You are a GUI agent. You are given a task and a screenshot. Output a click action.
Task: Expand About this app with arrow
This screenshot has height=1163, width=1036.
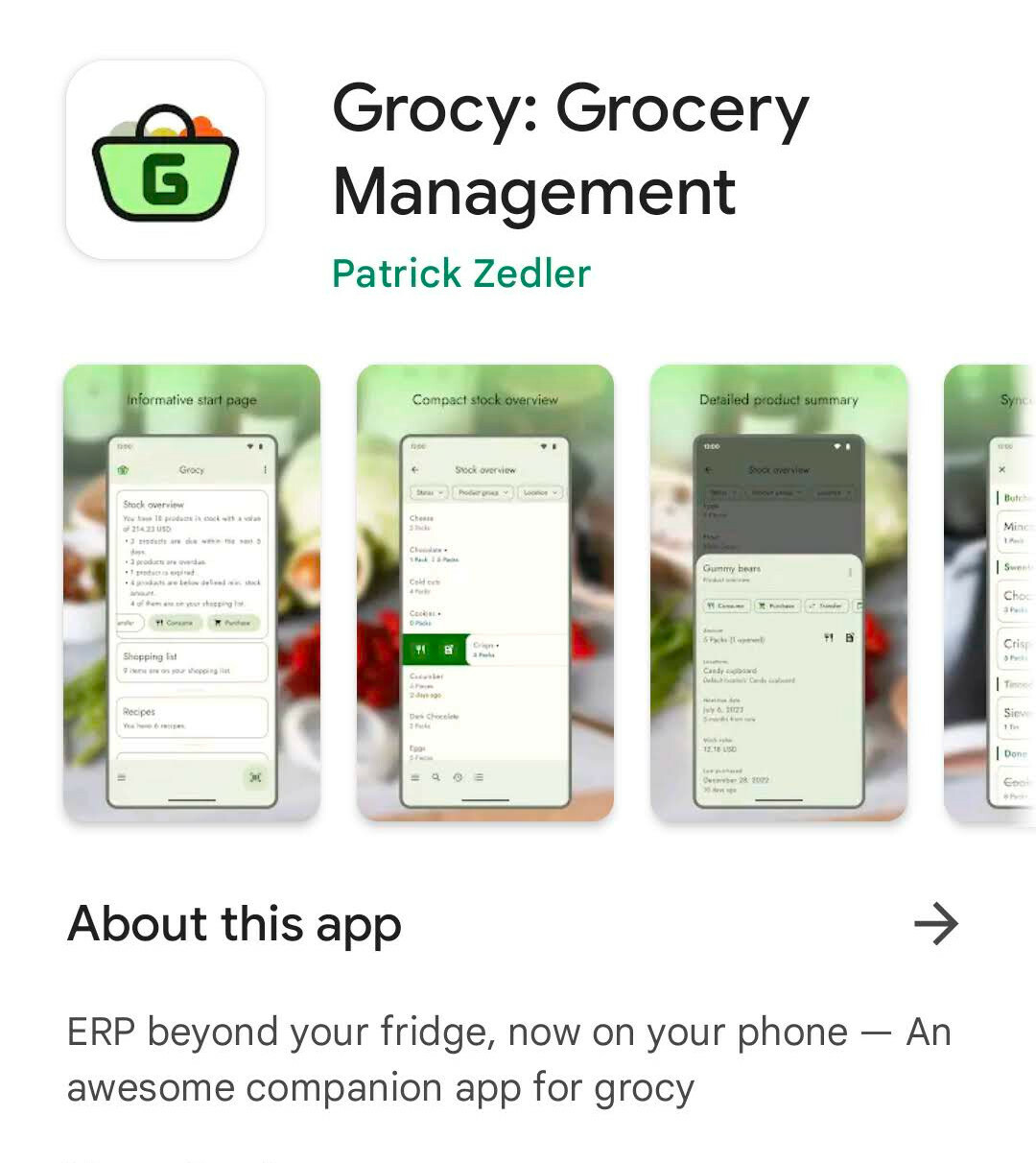pyautogui.click(x=935, y=924)
